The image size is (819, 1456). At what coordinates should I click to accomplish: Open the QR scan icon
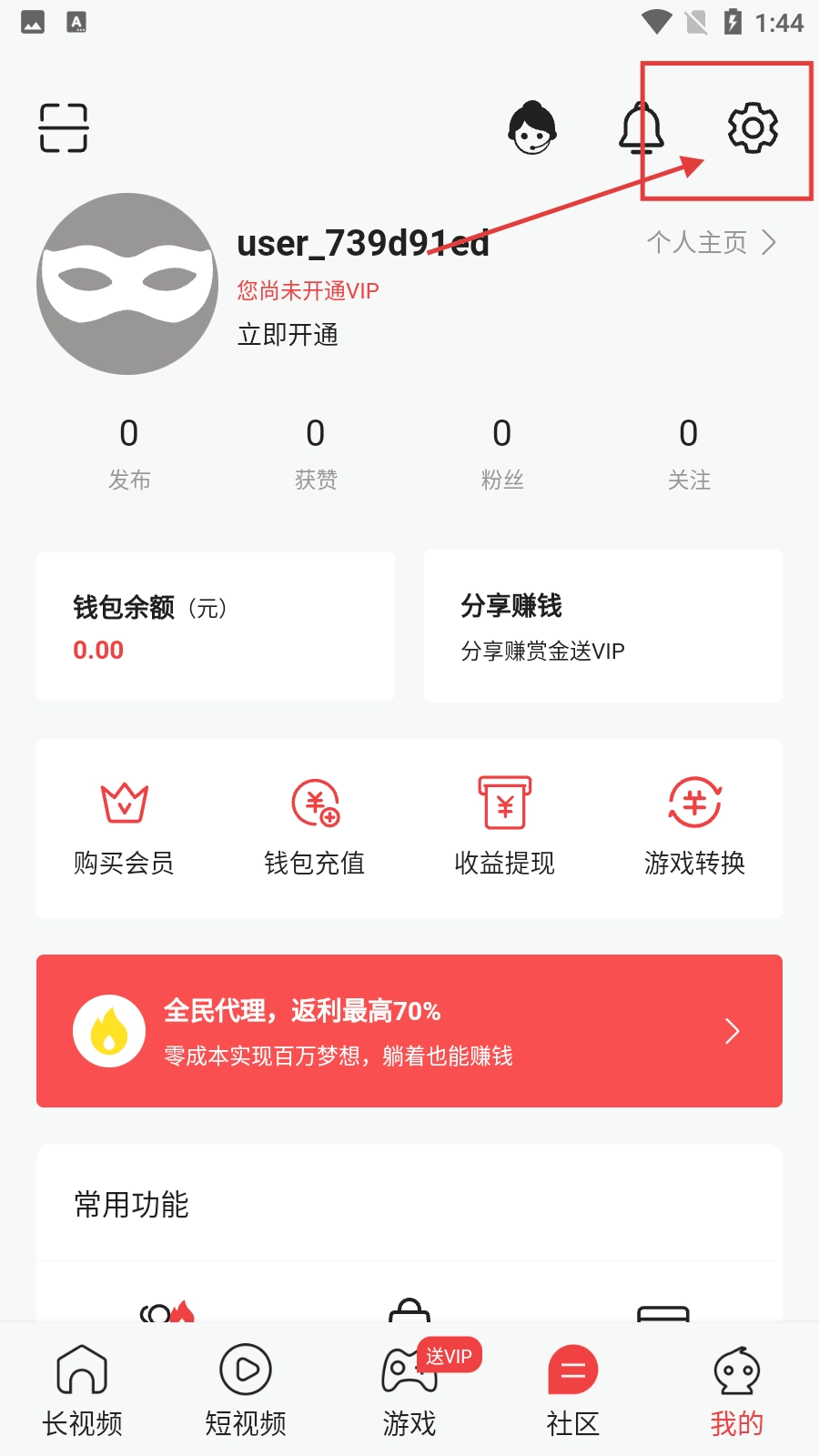[x=64, y=127]
